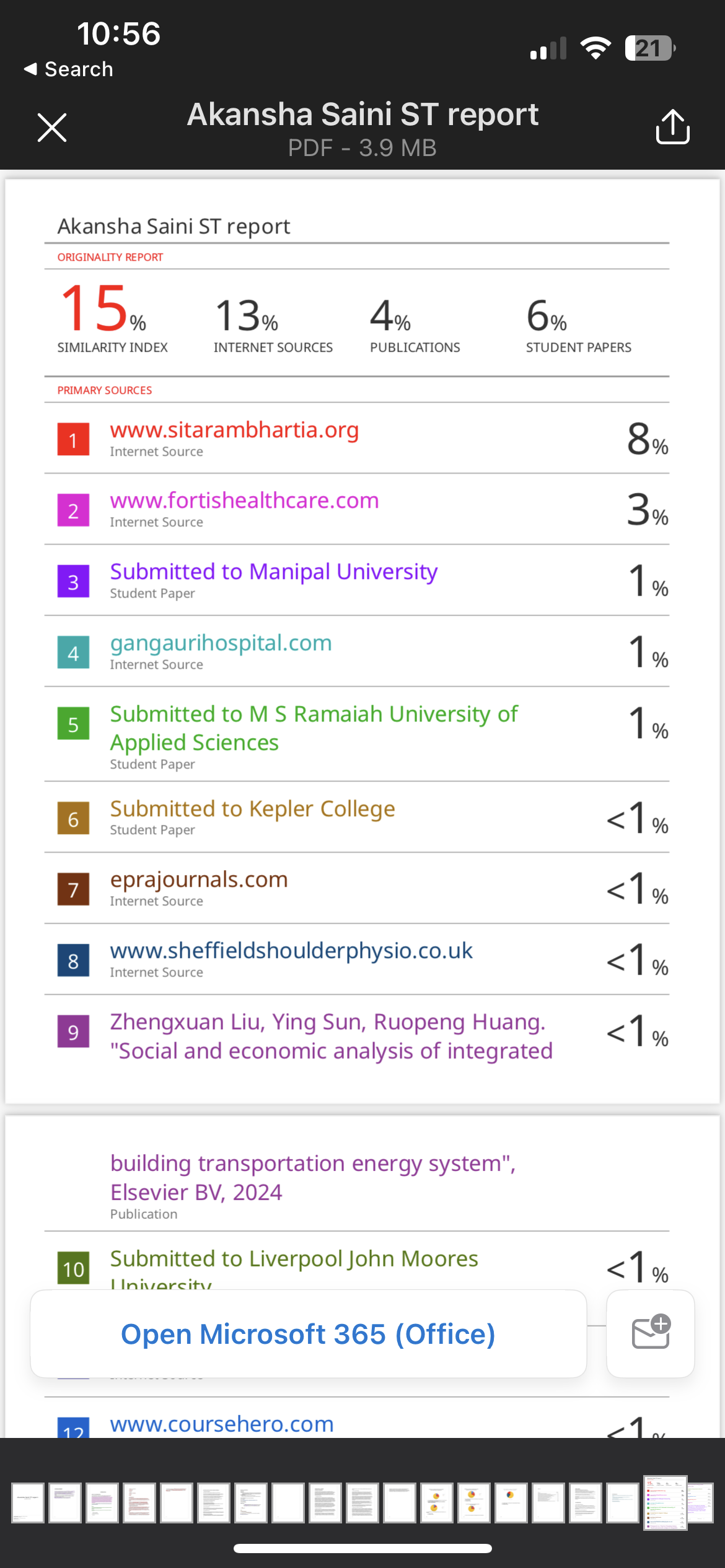Close the PDF preview

[52, 128]
